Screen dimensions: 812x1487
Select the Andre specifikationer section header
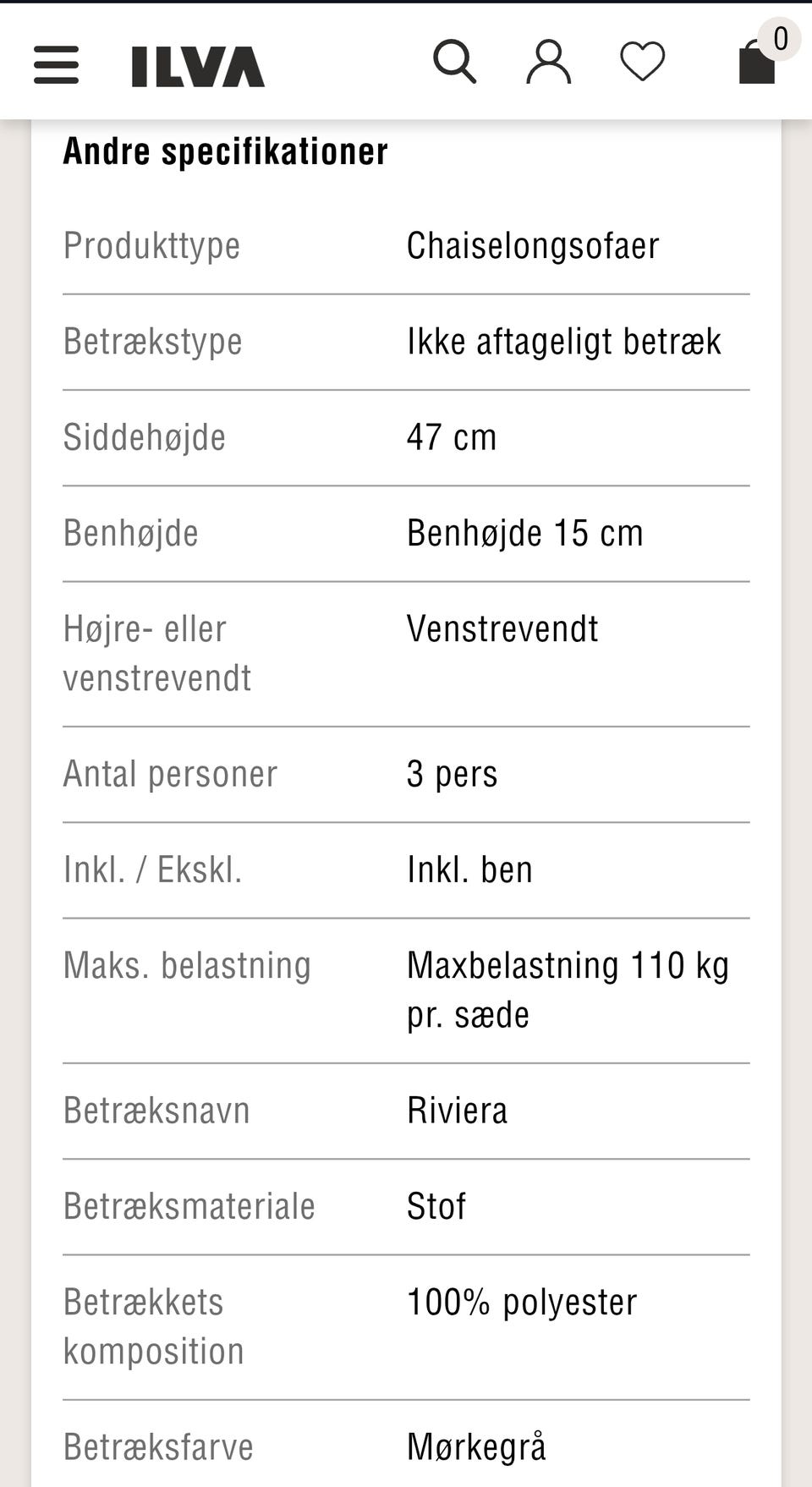coord(224,150)
